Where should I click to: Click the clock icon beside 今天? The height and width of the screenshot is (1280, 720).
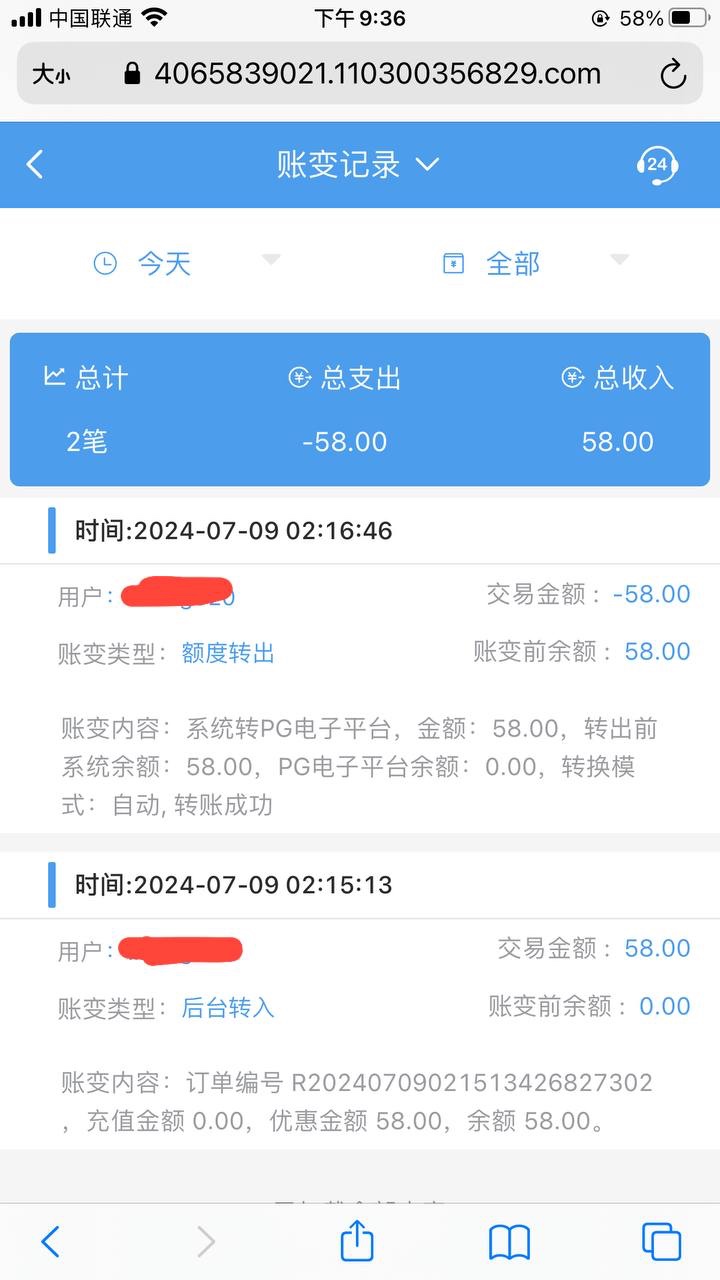tap(105, 262)
